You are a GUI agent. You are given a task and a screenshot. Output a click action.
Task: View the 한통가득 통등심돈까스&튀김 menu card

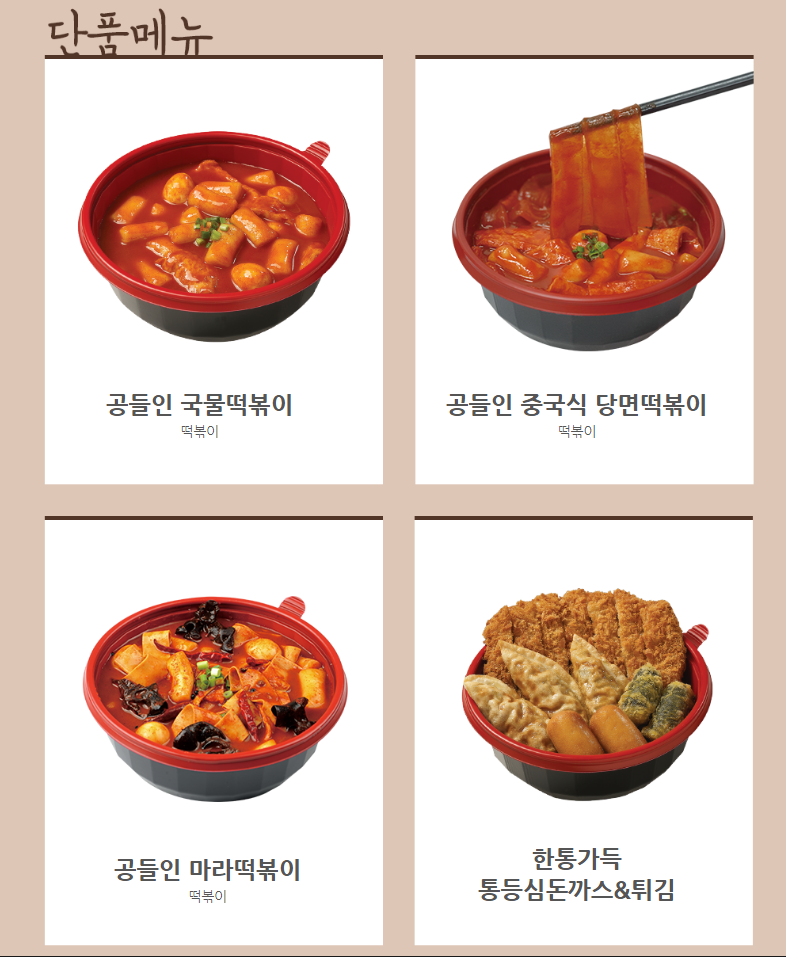[x=584, y=732]
